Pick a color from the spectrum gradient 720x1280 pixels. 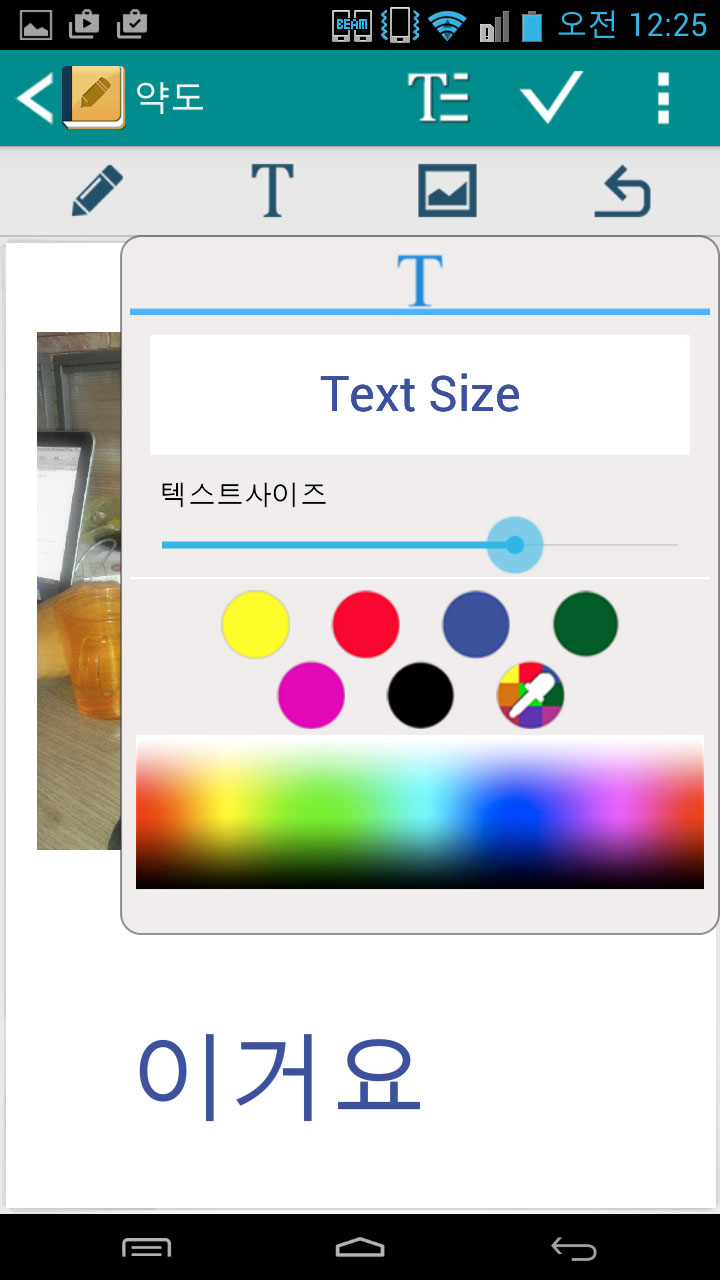point(420,812)
